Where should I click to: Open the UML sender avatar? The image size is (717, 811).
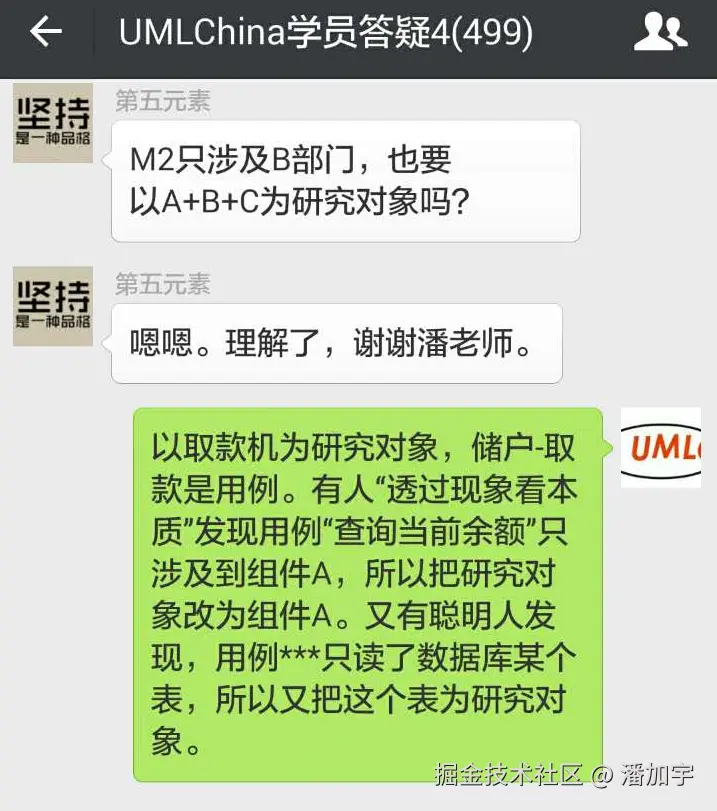pos(660,447)
